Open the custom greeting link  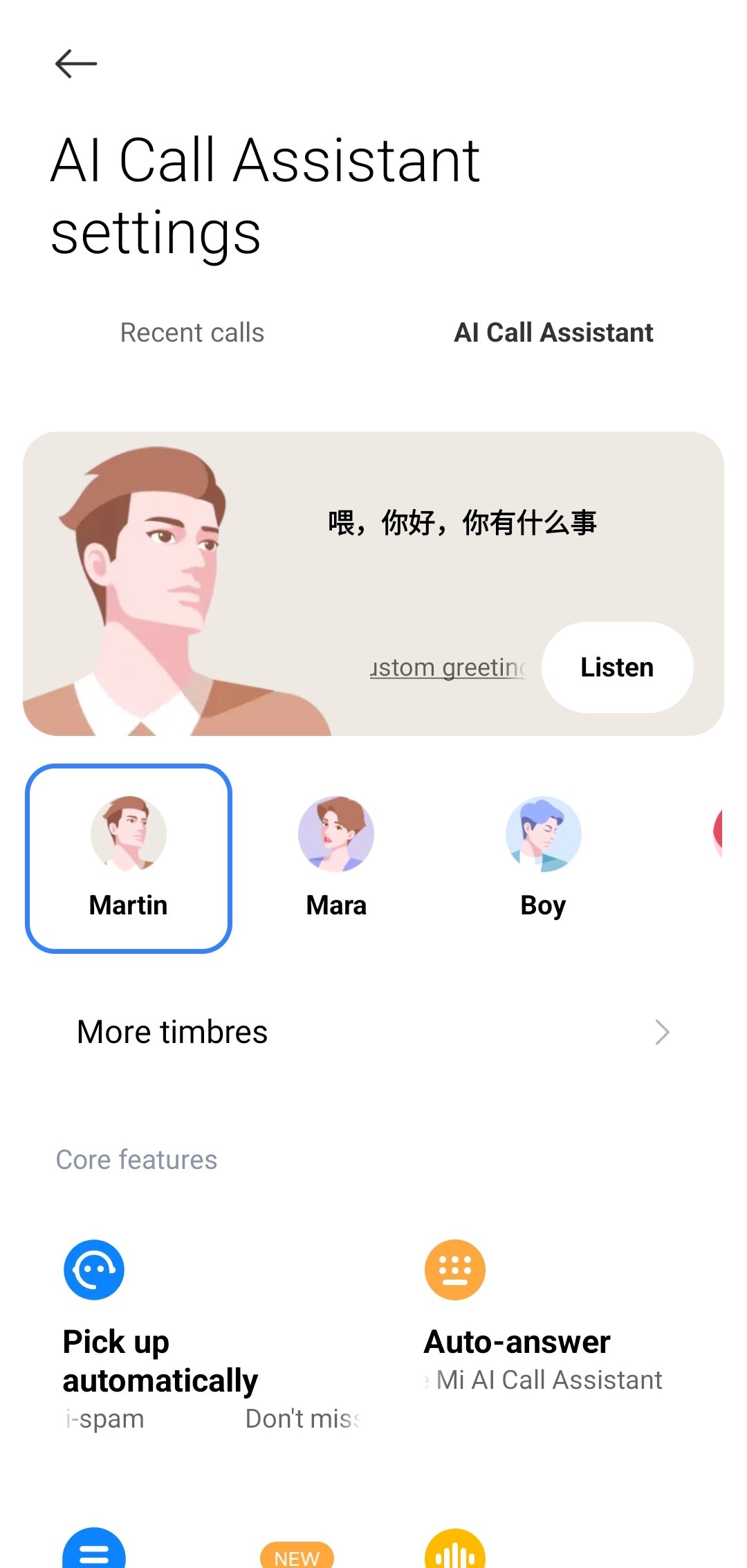point(448,668)
